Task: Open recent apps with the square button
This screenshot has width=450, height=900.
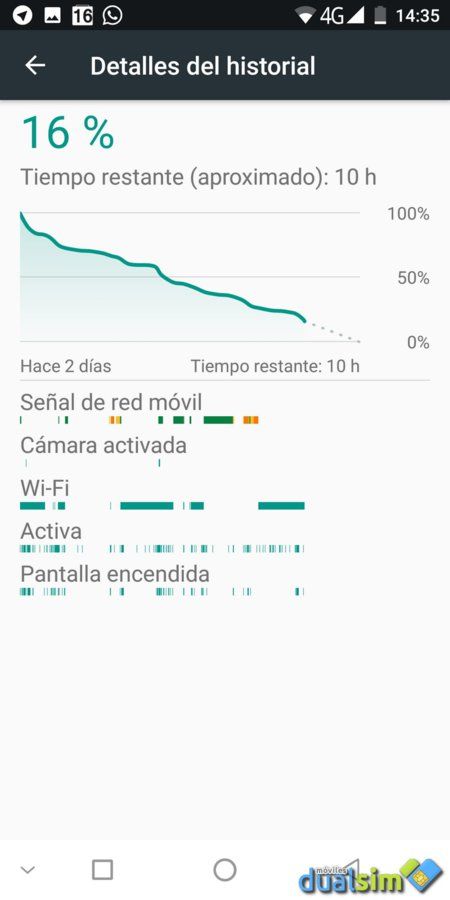Action: (102, 870)
